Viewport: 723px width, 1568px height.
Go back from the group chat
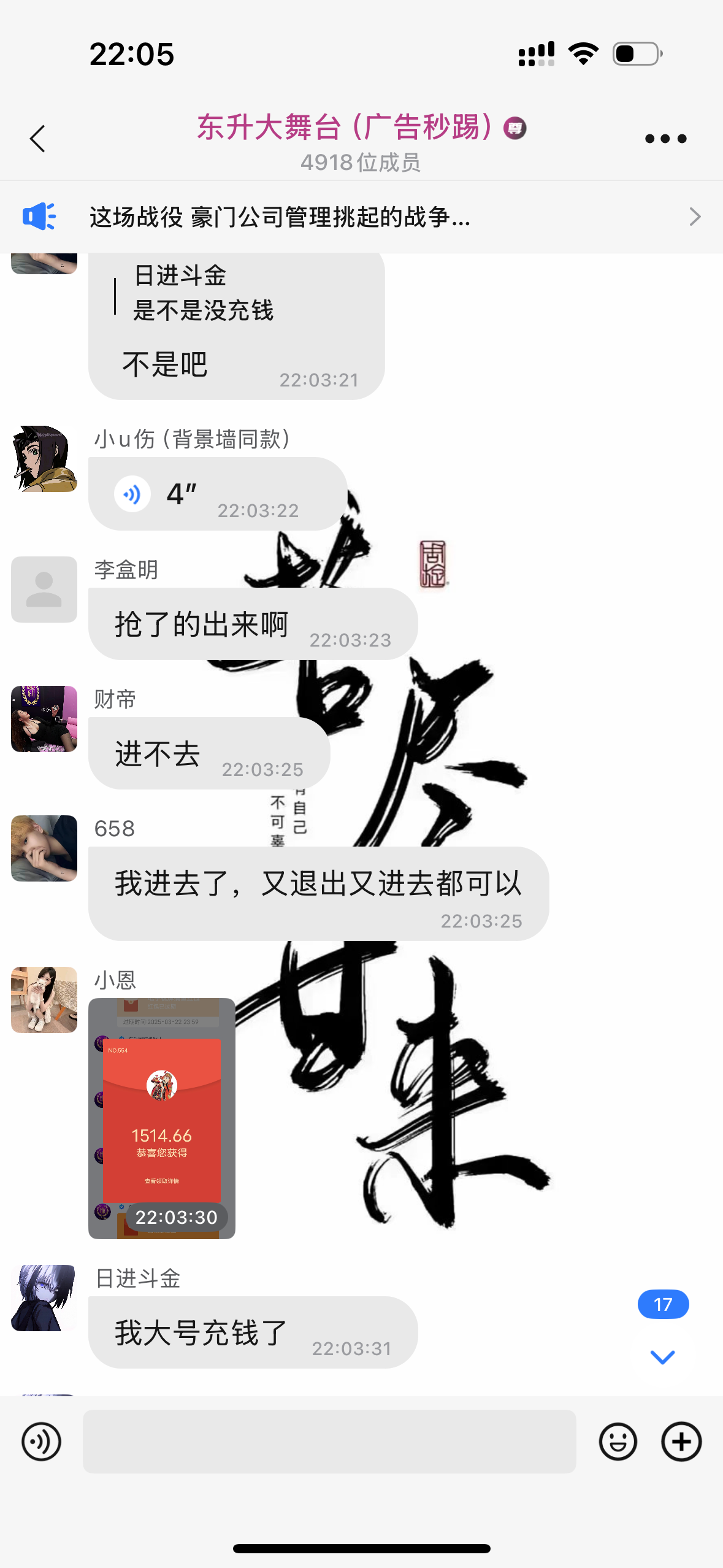coord(38,139)
